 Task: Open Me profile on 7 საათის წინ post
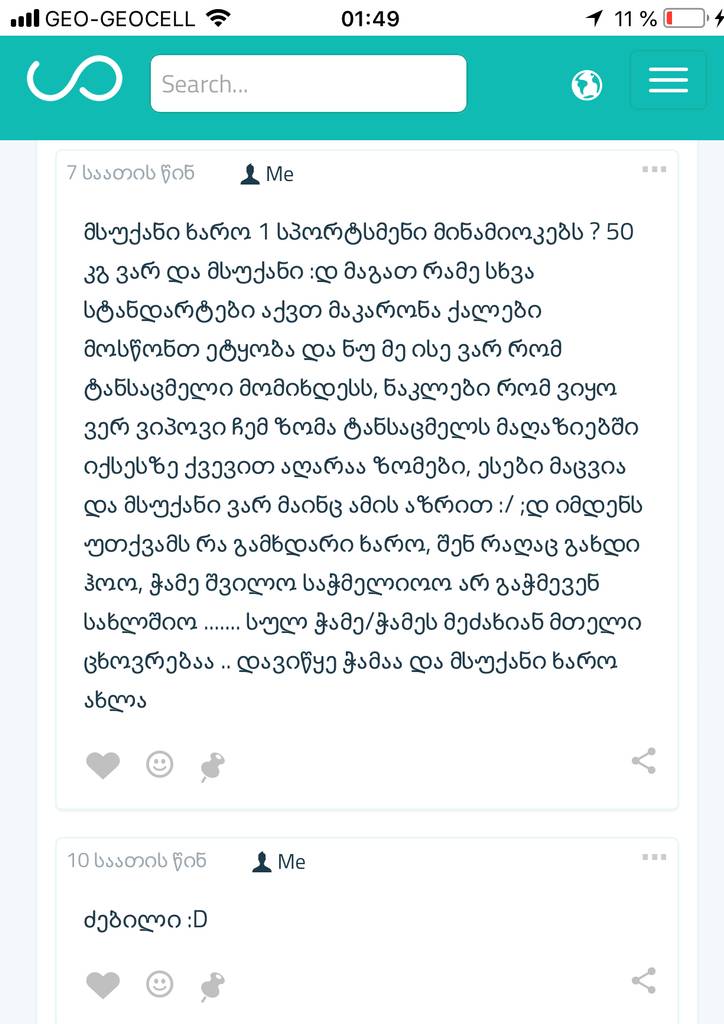click(268, 174)
